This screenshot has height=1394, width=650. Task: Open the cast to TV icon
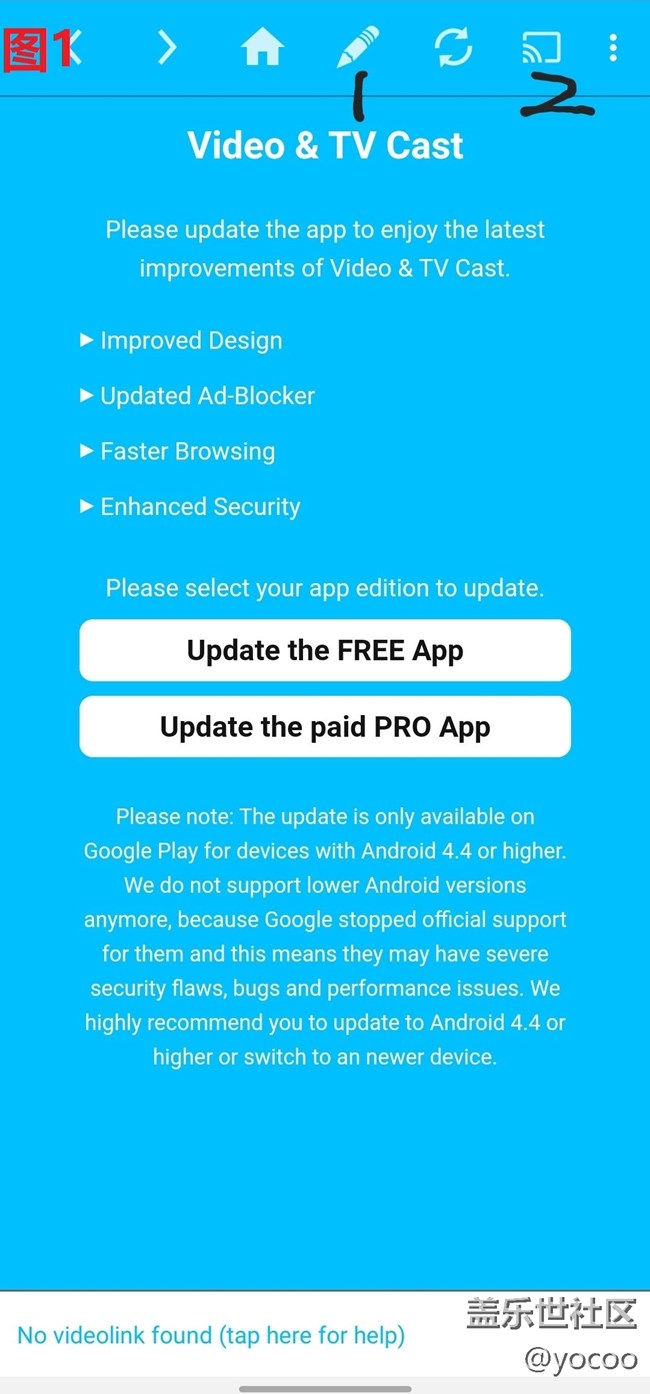[541, 46]
